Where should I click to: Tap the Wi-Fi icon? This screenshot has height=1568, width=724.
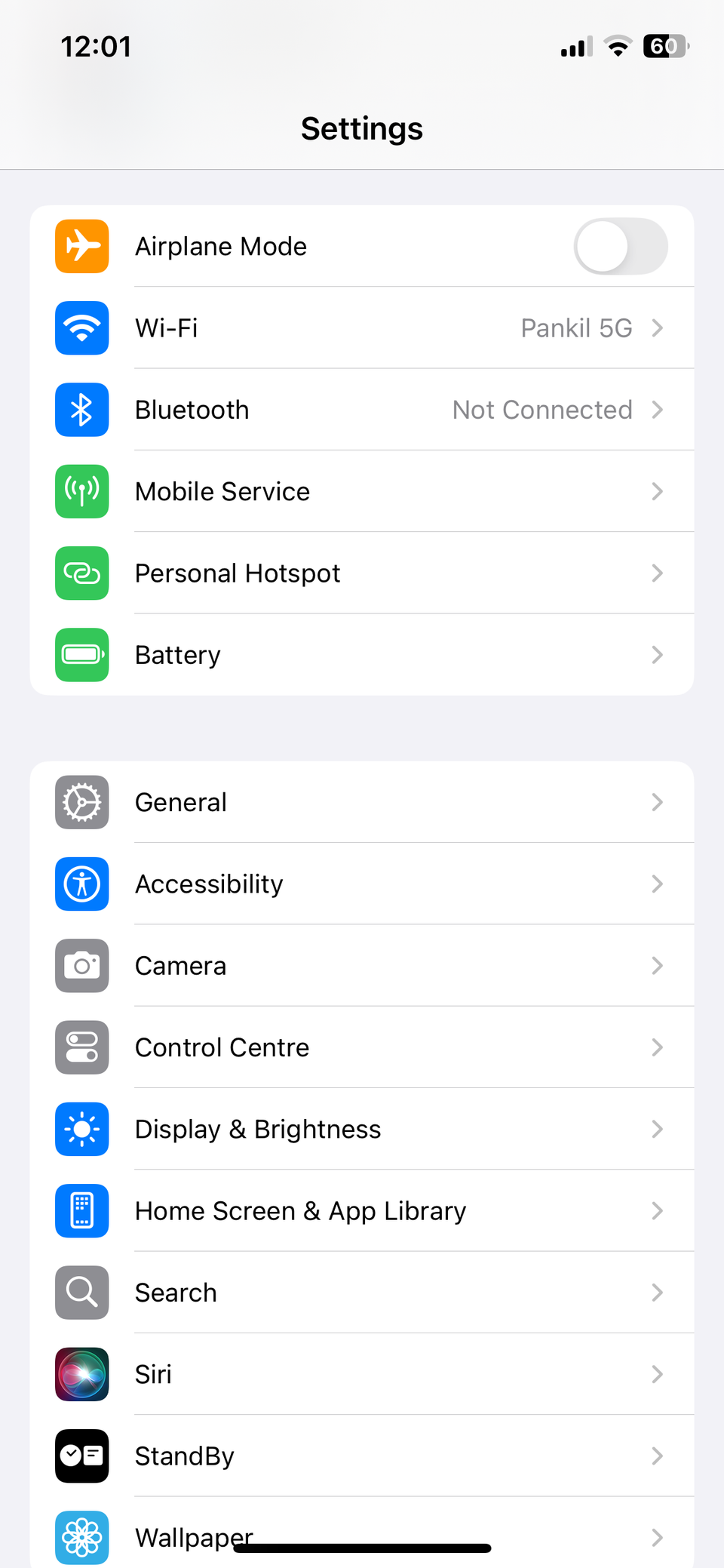(81, 328)
